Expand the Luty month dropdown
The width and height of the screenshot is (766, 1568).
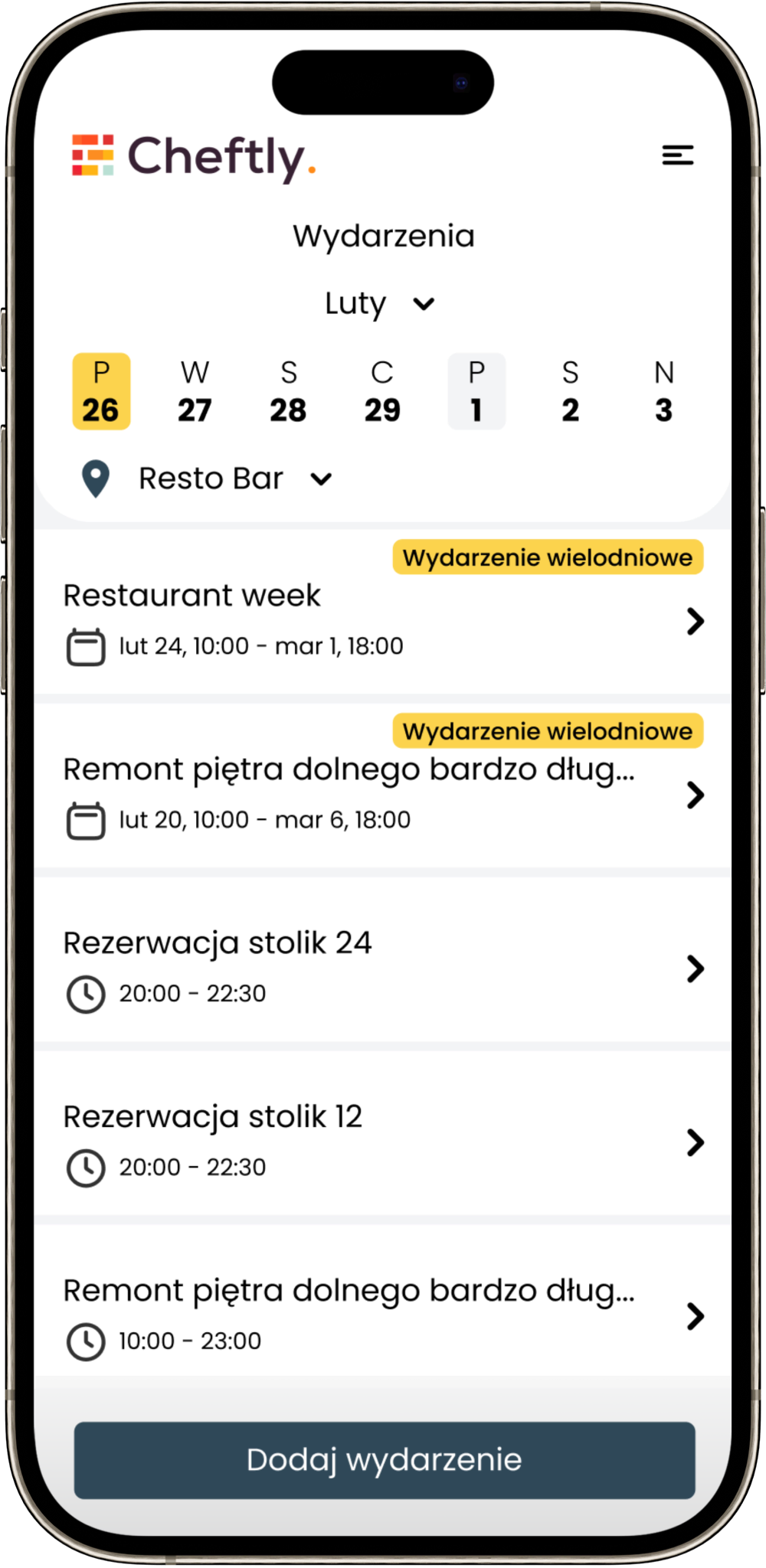[x=381, y=304]
